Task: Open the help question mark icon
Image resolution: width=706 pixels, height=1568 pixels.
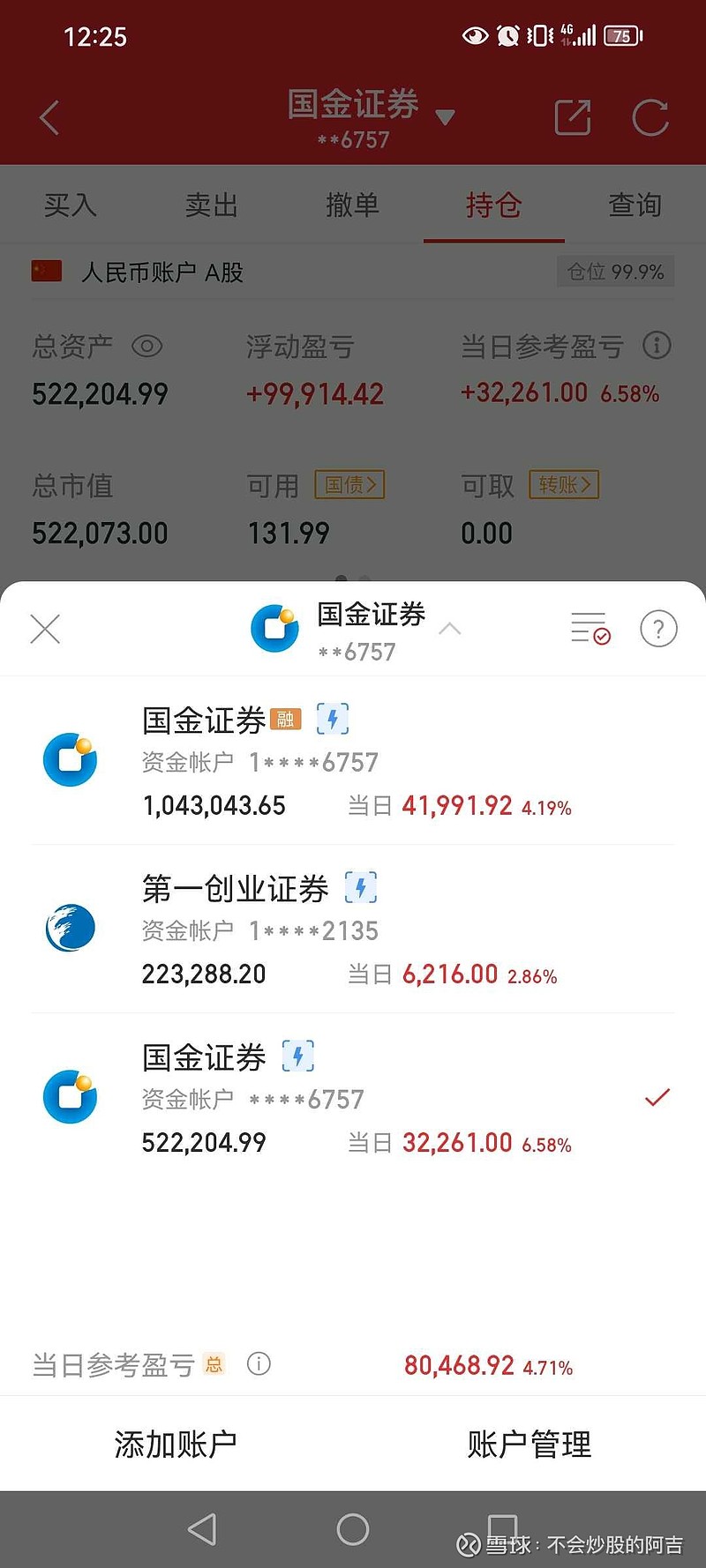Action: click(x=657, y=630)
